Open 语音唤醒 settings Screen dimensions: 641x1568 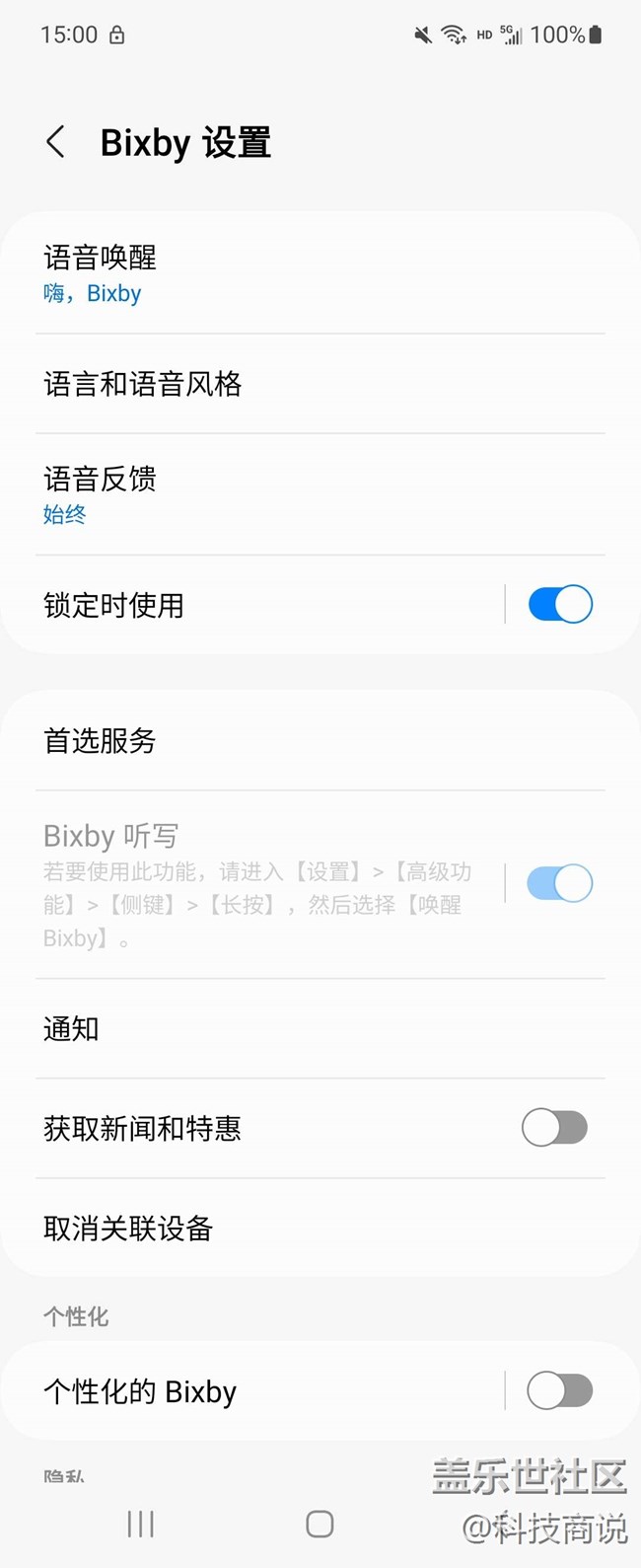tap(296, 272)
